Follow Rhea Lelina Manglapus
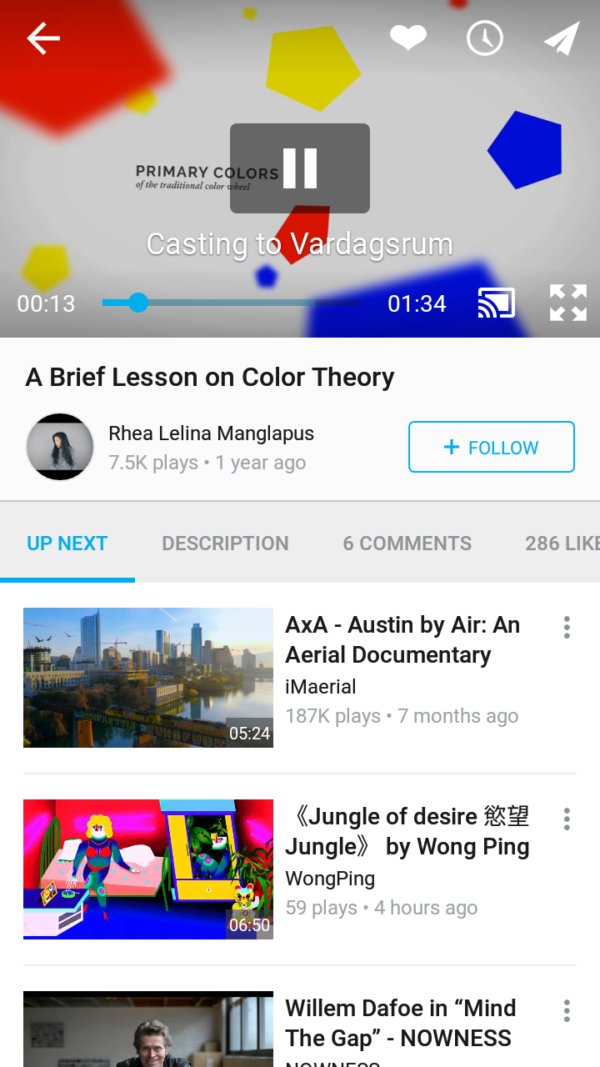The width and height of the screenshot is (600, 1067). click(491, 447)
